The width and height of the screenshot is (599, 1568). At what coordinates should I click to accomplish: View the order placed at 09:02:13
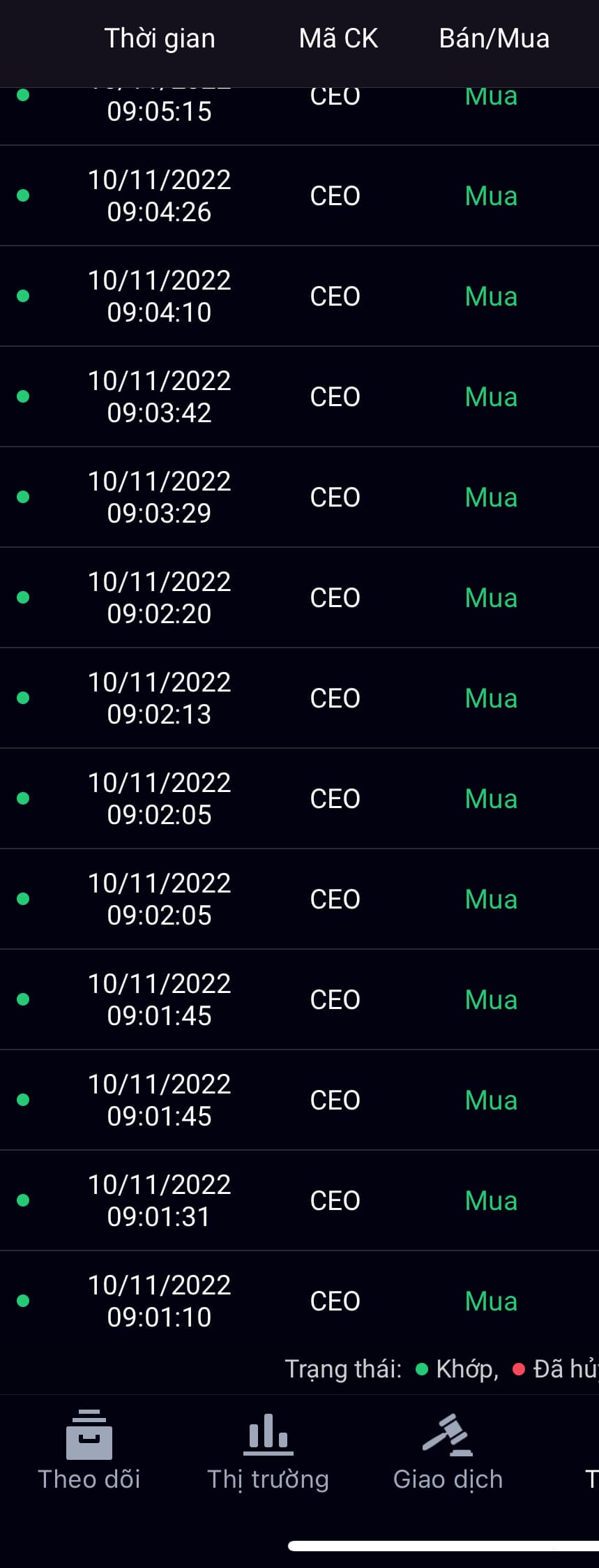pyautogui.click(x=300, y=699)
